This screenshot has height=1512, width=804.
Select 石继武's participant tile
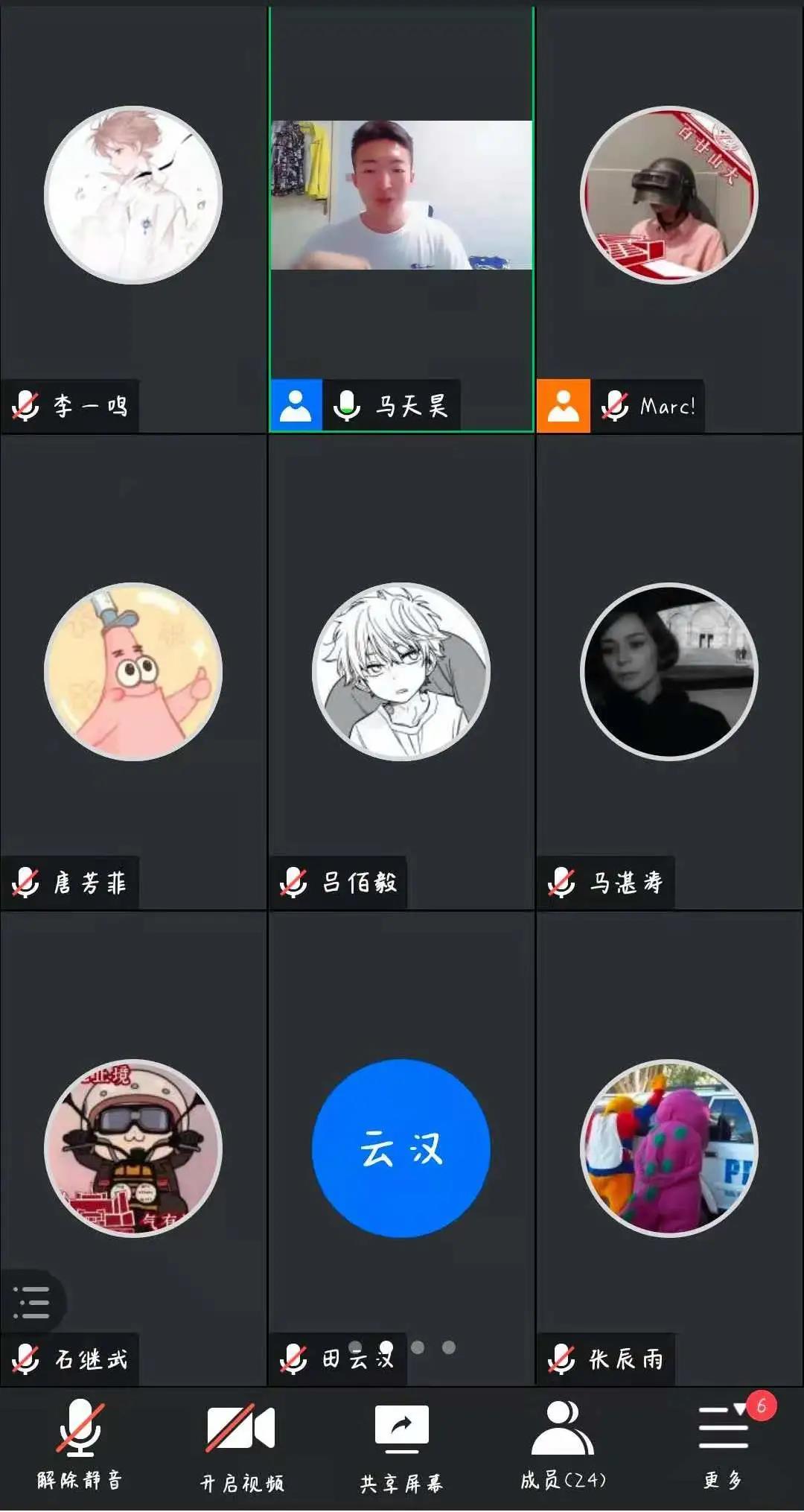(133, 1148)
